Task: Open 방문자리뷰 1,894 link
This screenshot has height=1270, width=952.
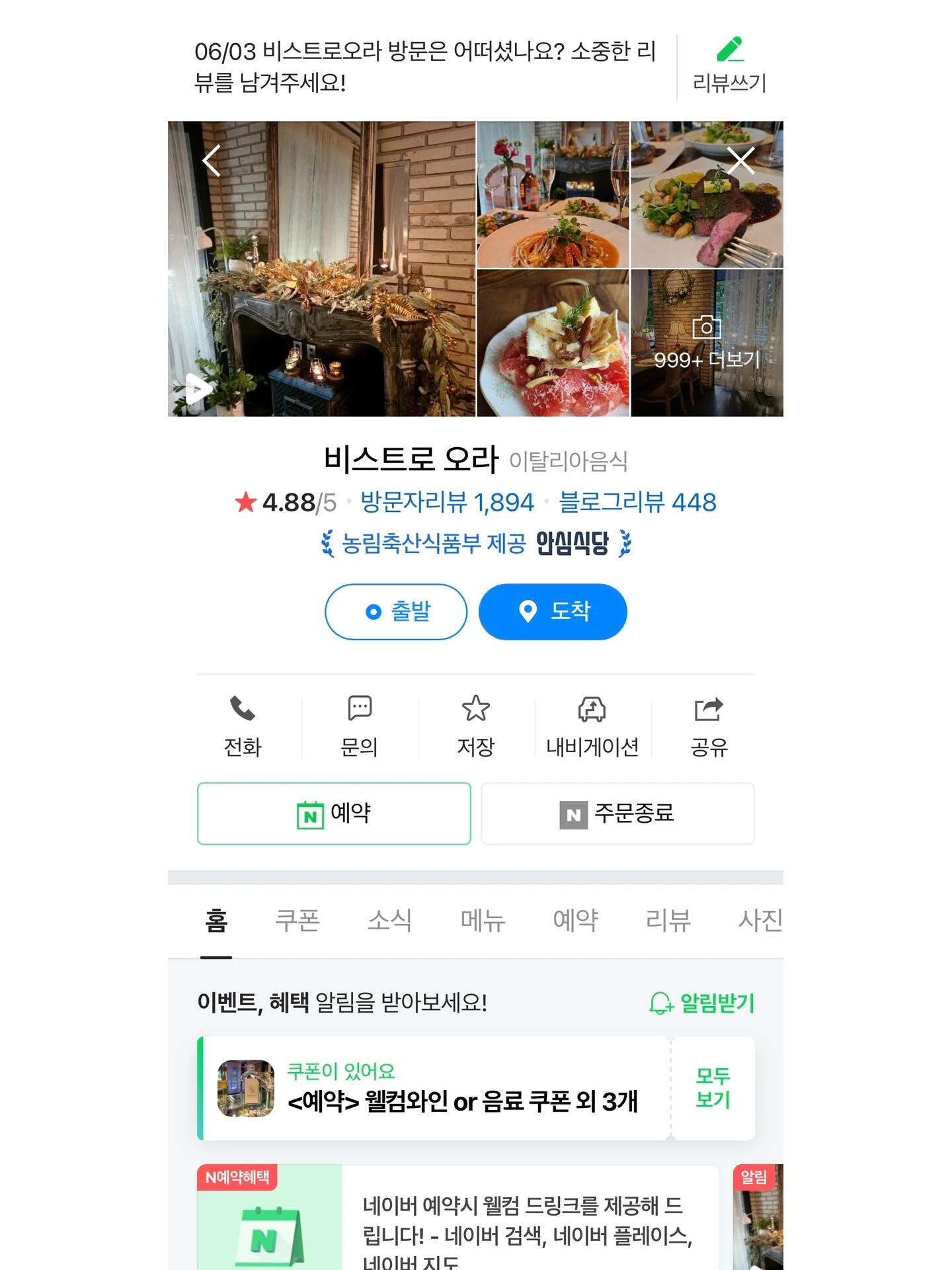Action: pos(447,503)
